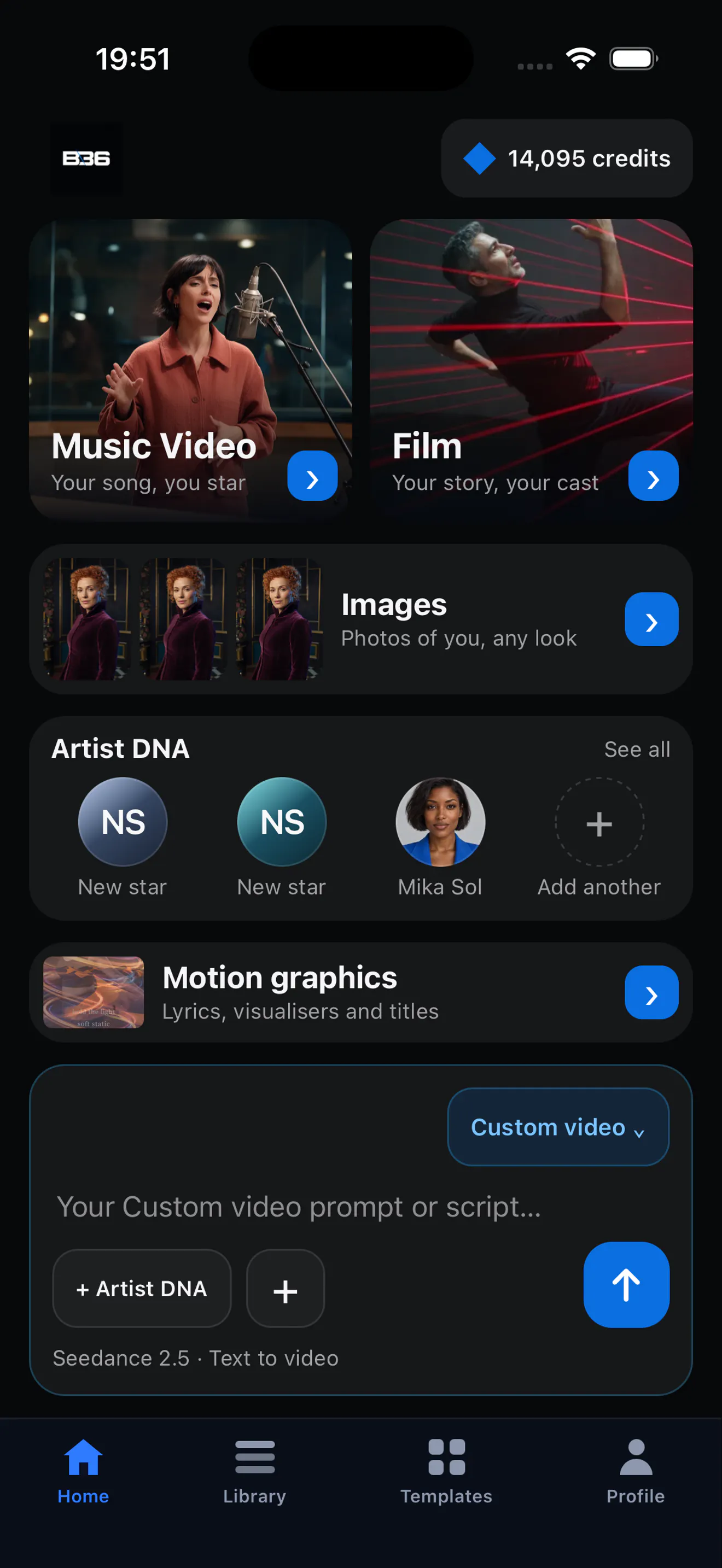Open the Film card
The width and height of the screenshot is (722, 1568).
coord(532,368)
